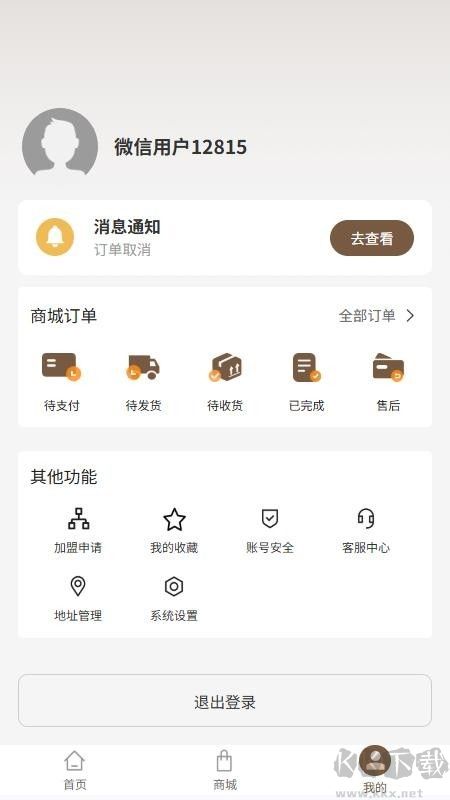Contact 客服中心 customer service
450x800 pixels.
(366, 531)
